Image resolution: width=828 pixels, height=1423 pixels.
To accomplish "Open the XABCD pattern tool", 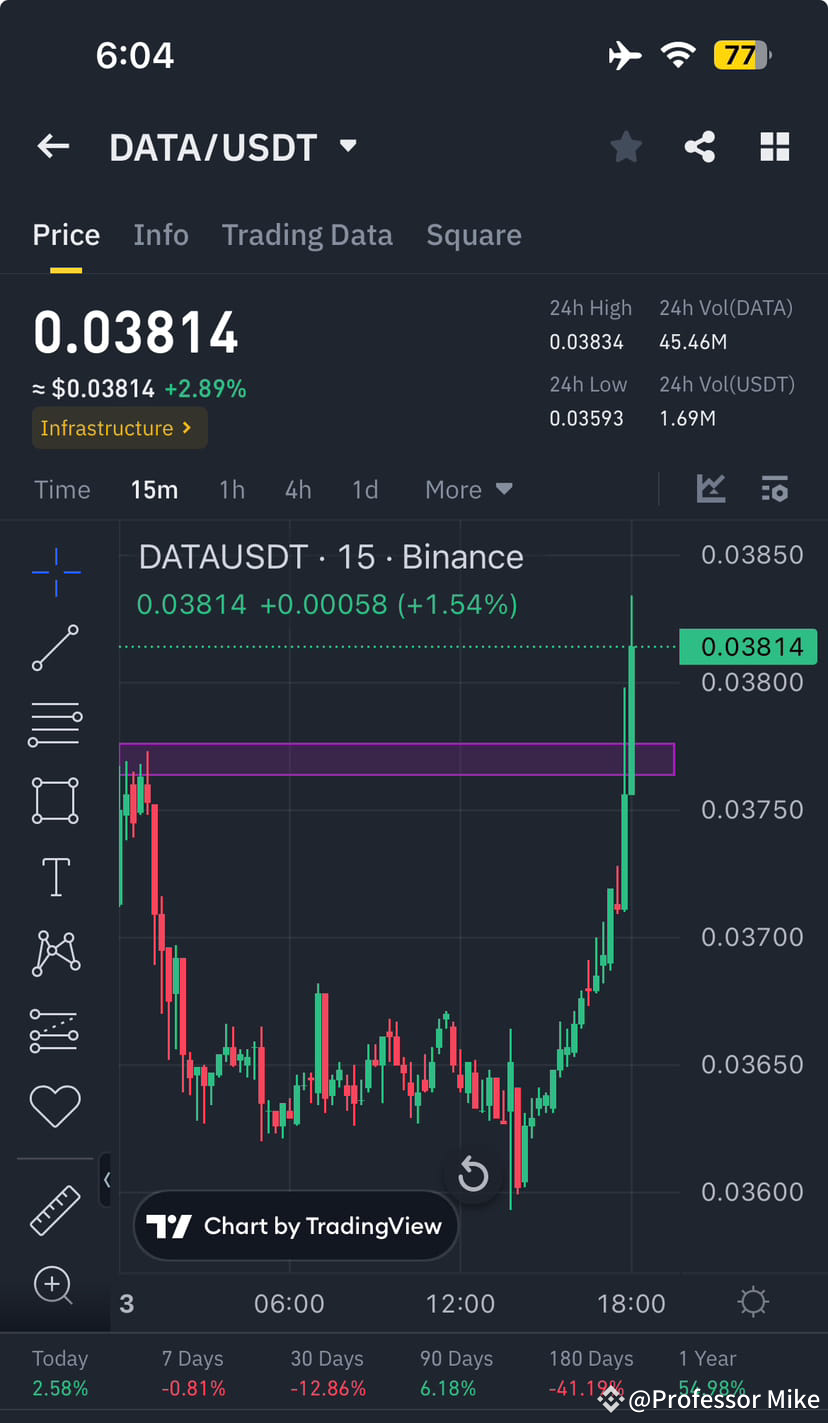I will click(55, 952).
